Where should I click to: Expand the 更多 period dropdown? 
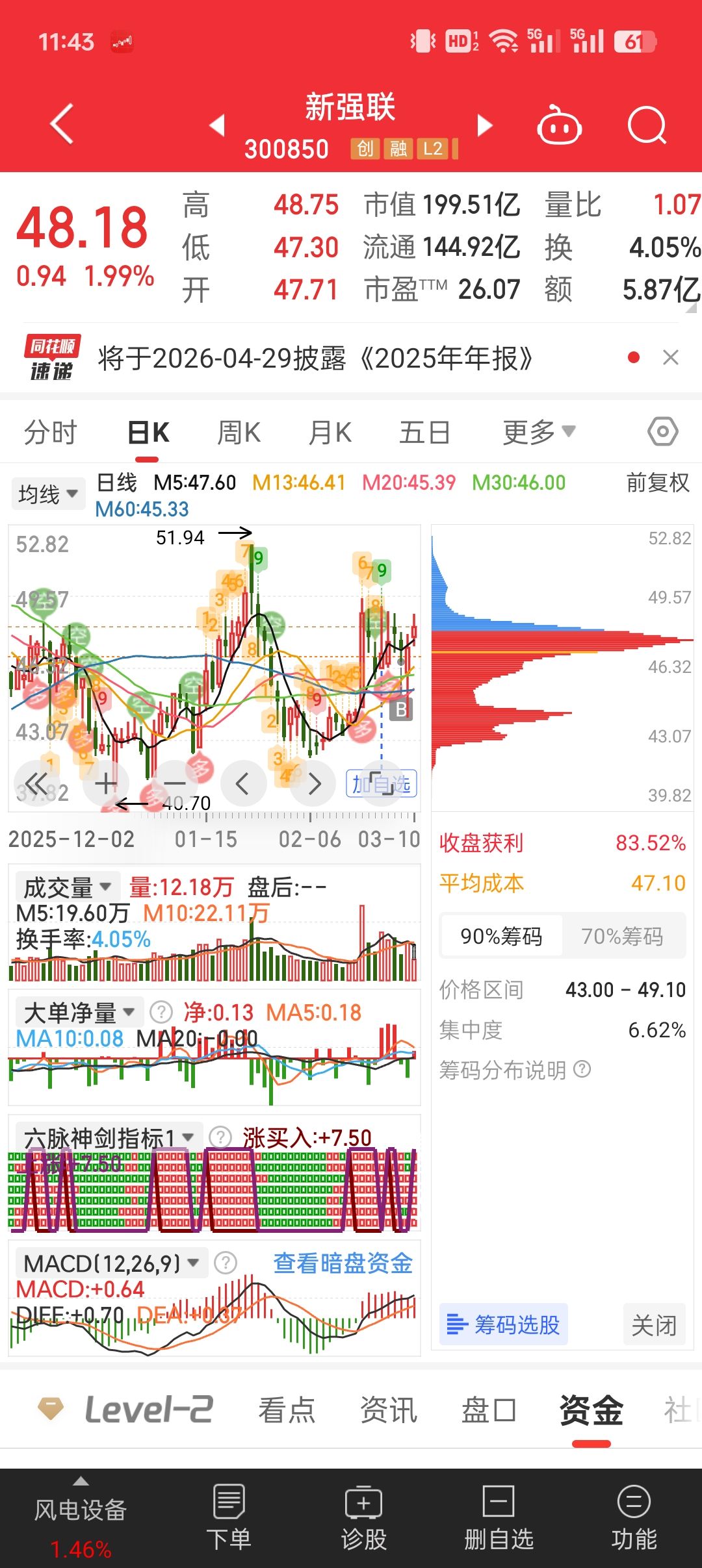[x=539, y=433]
